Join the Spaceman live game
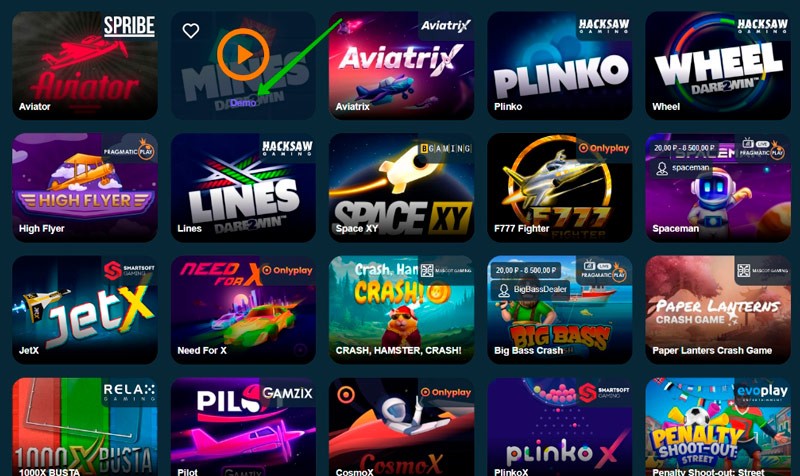The height and width of the screenshot is (476, 800). [x=717, y=187]
